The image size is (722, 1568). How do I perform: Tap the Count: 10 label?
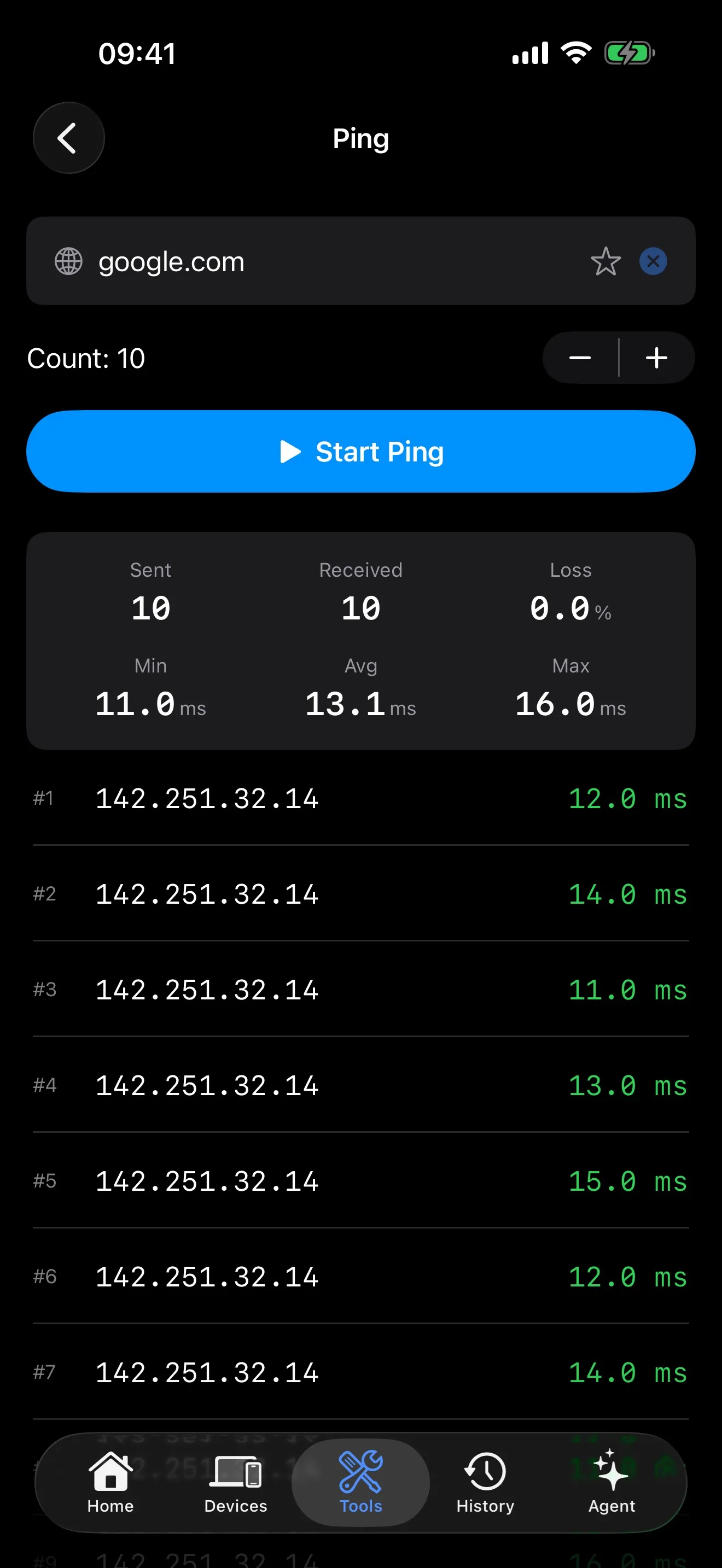tap(86, 359)
